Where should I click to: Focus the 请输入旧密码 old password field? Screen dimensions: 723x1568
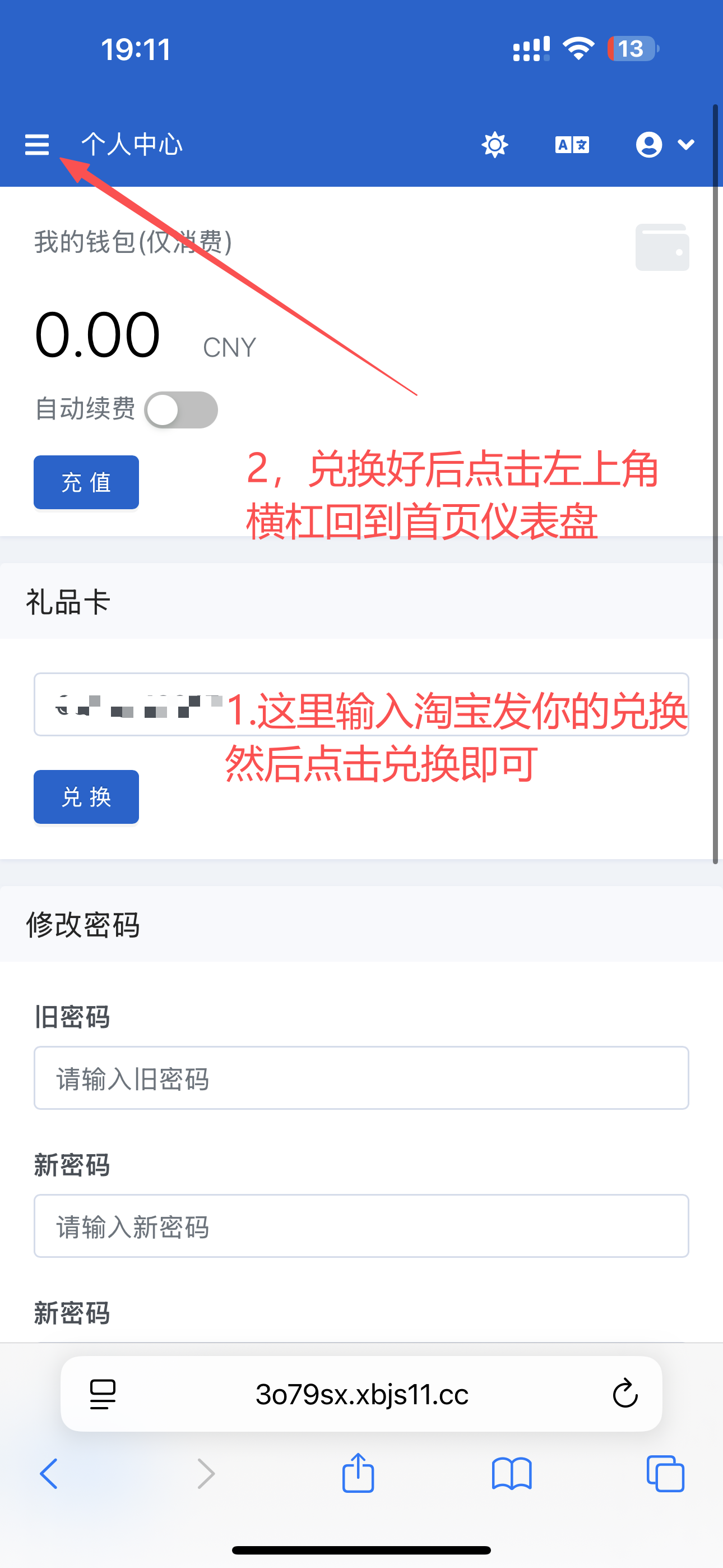(361, 1078)
